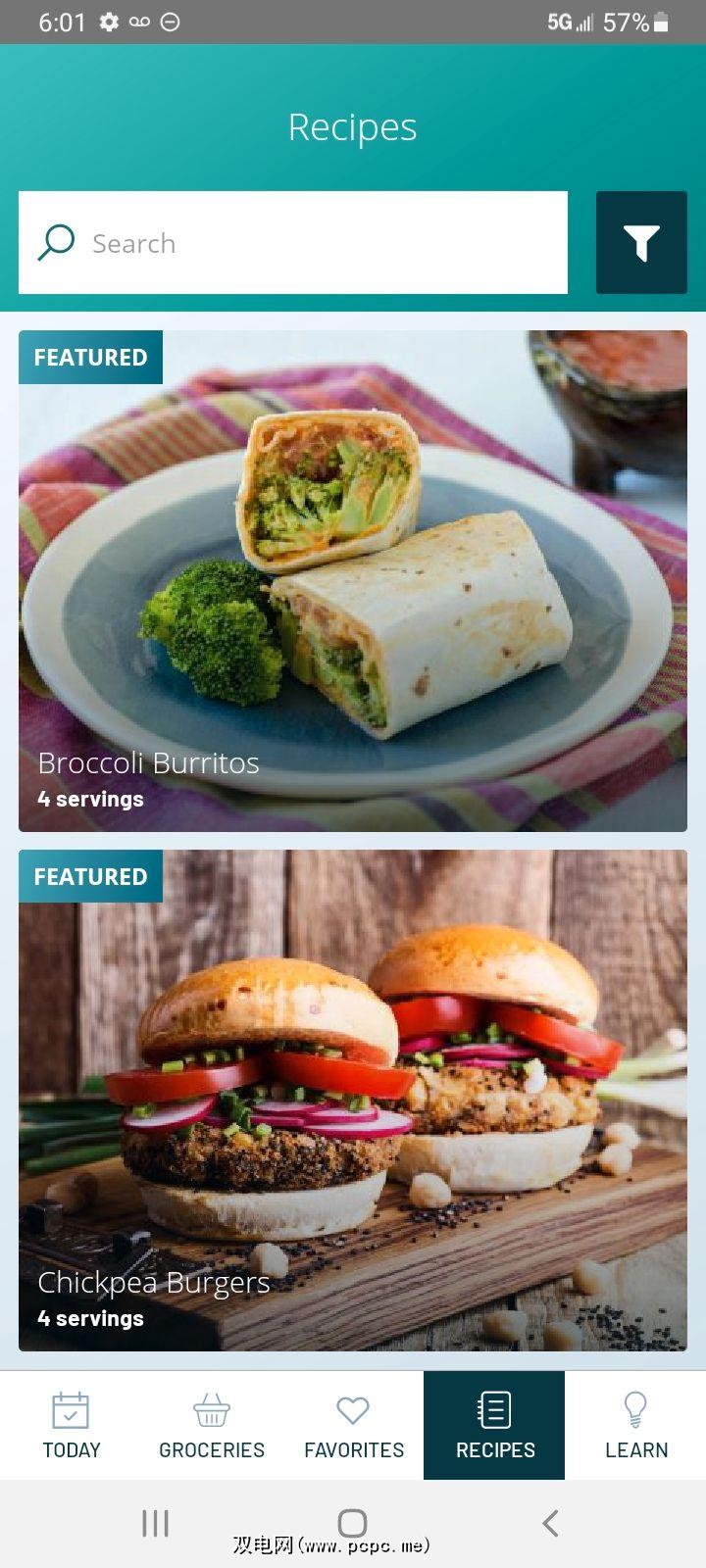This screenshot has width=706, height=1568.
Task: Return to the home screen
Action: (x=353, y=1523)
